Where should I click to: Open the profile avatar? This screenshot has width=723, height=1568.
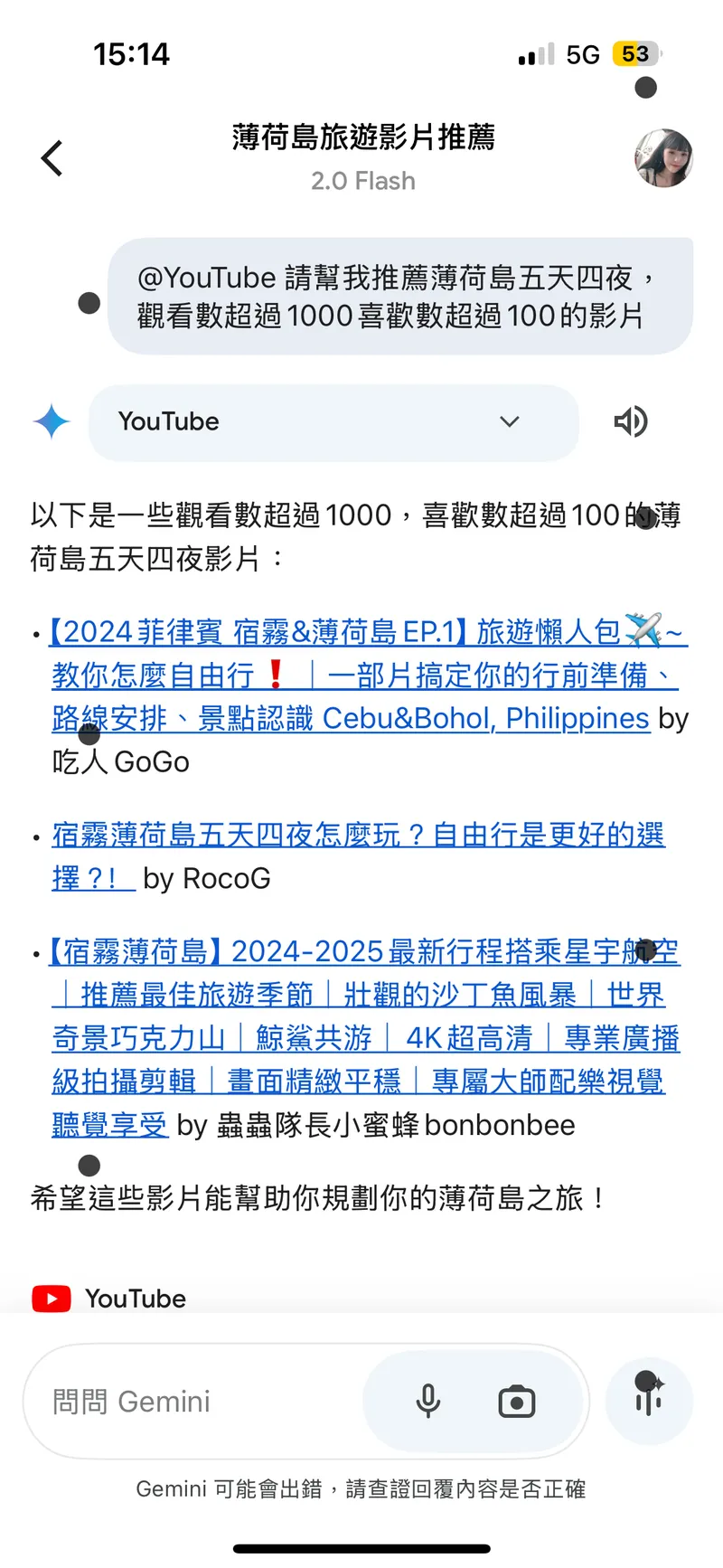(663, 158)
